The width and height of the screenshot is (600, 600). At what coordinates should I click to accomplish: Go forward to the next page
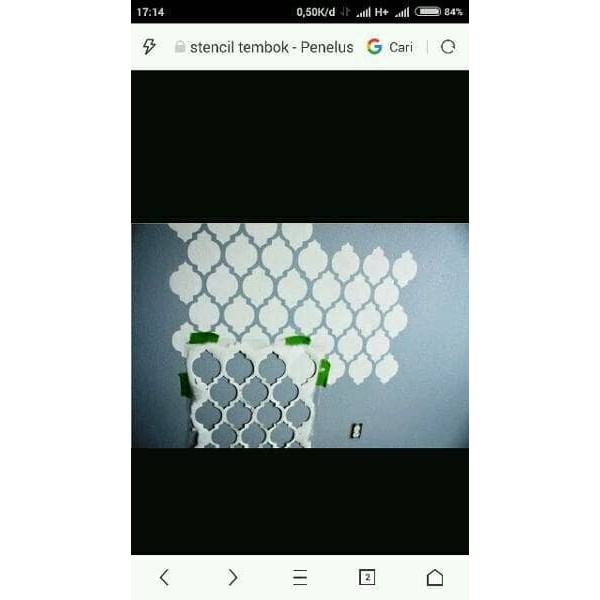point(232,577)
